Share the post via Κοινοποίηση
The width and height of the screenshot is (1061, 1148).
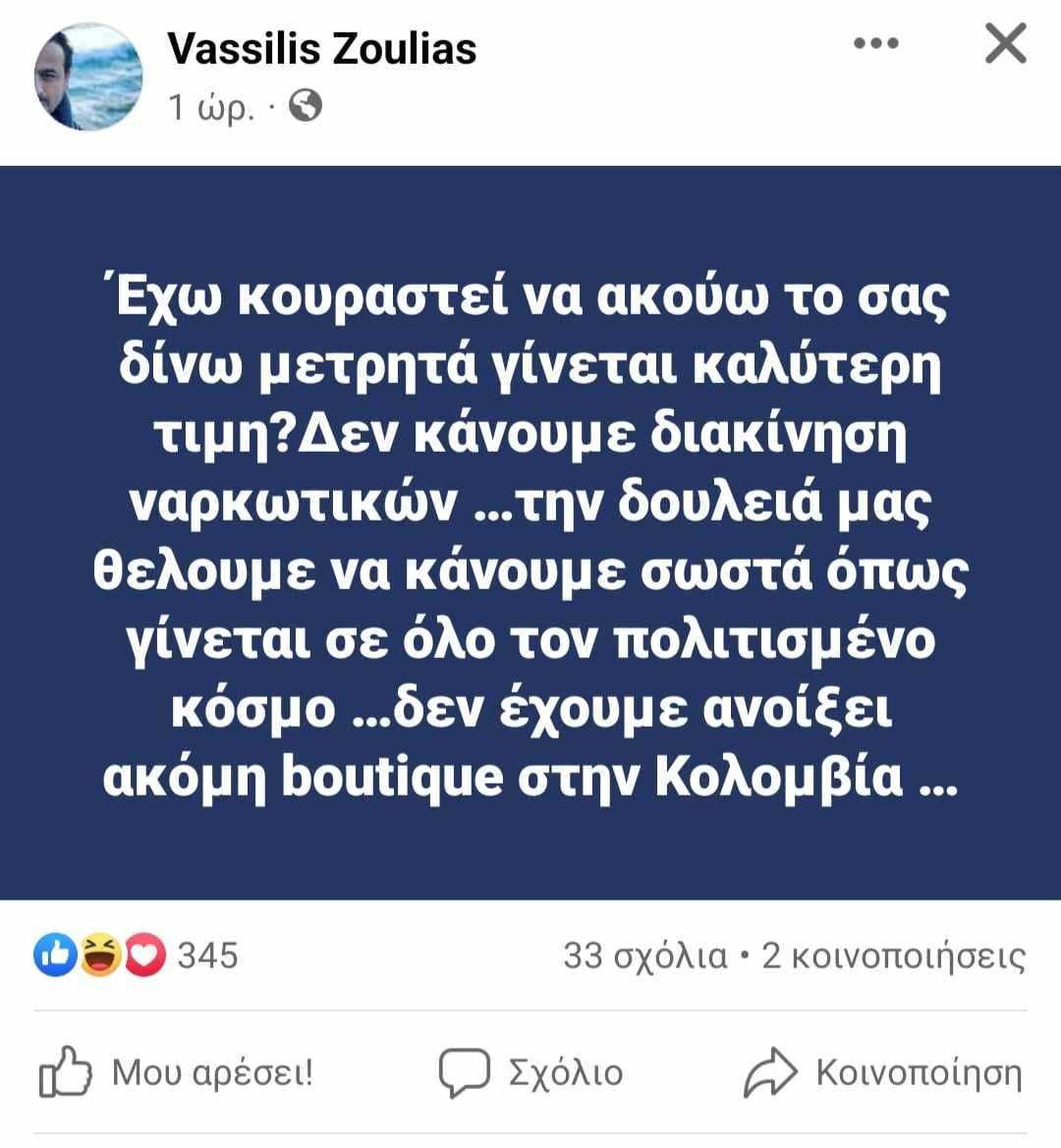pyautogui.click(x=883, y=1072)
